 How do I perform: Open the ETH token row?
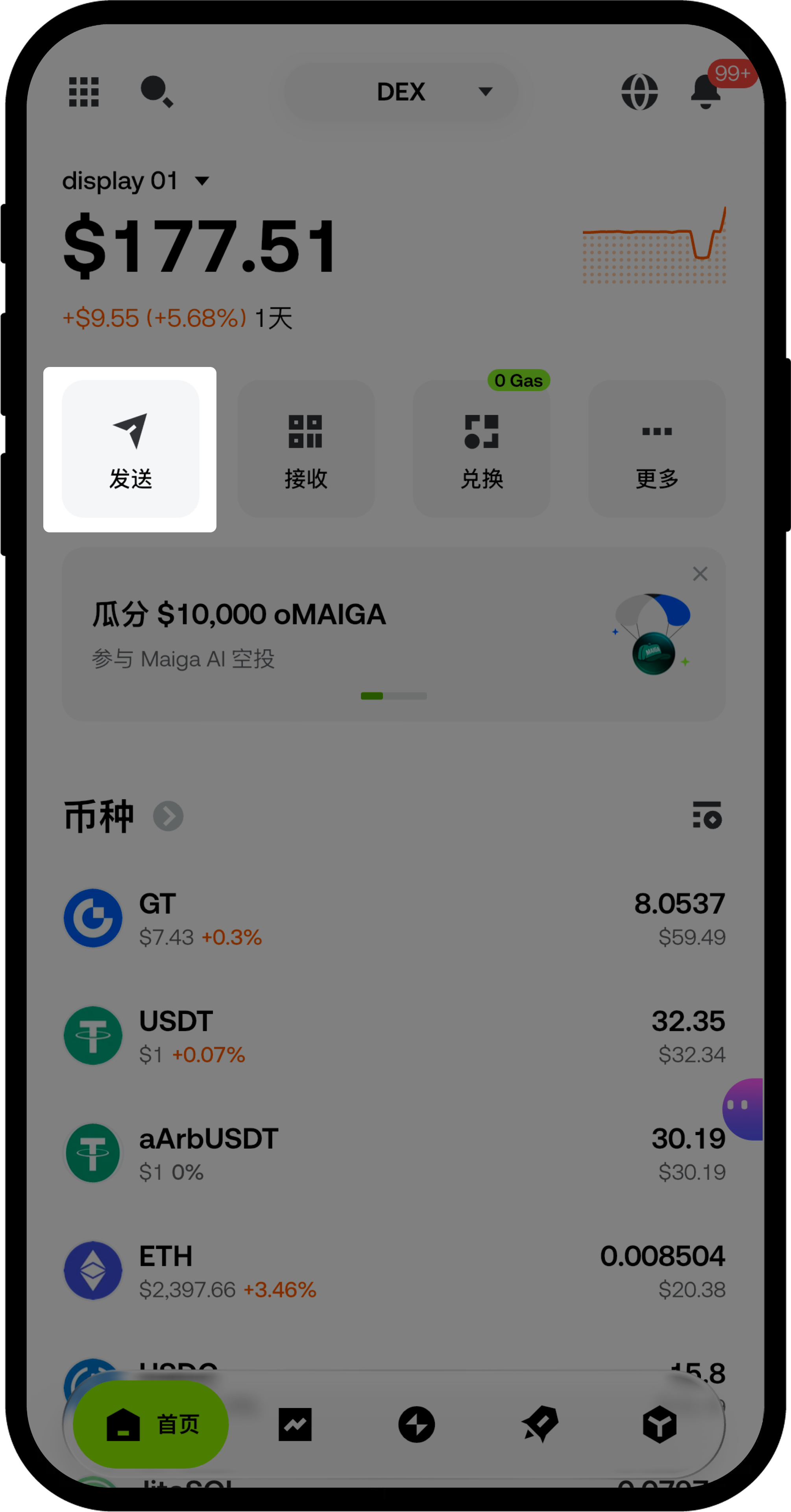click(x=394, y=1271)
